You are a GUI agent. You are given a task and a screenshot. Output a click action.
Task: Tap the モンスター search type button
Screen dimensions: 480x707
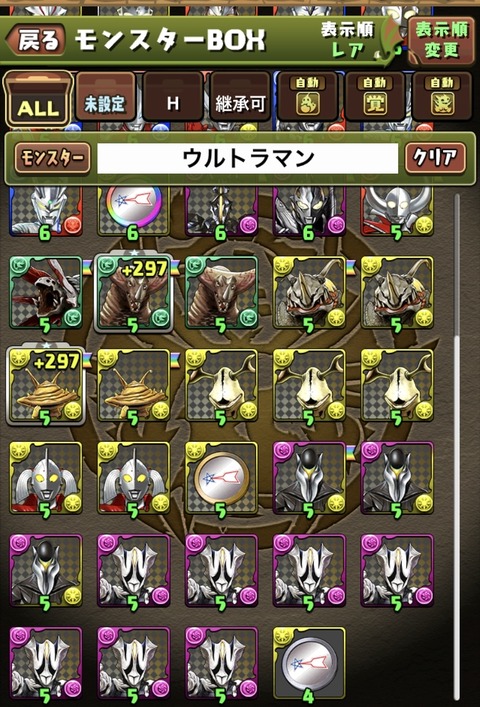[x=52, y=158]
